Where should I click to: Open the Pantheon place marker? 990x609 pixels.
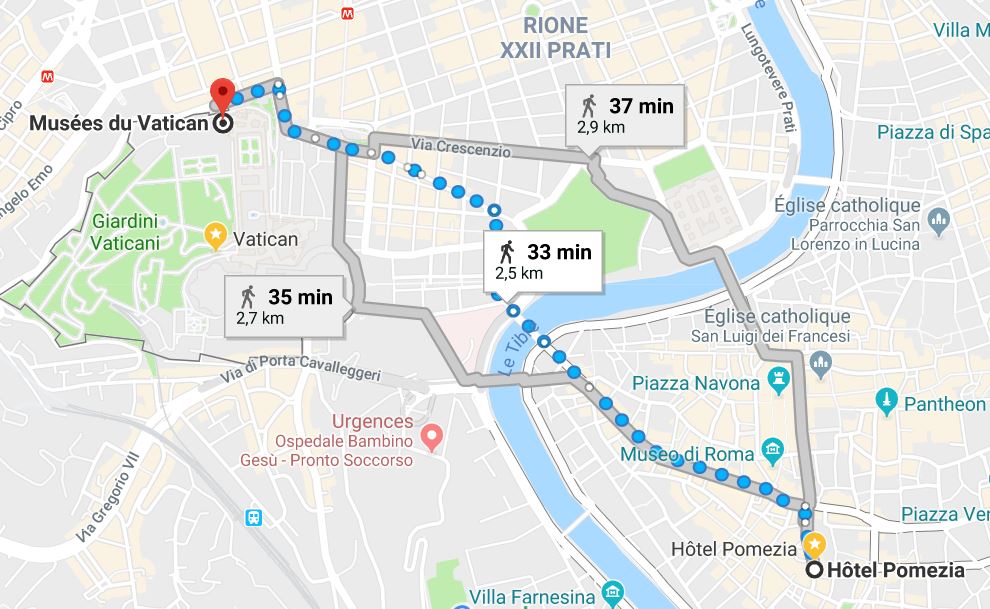tap(885, 402)
